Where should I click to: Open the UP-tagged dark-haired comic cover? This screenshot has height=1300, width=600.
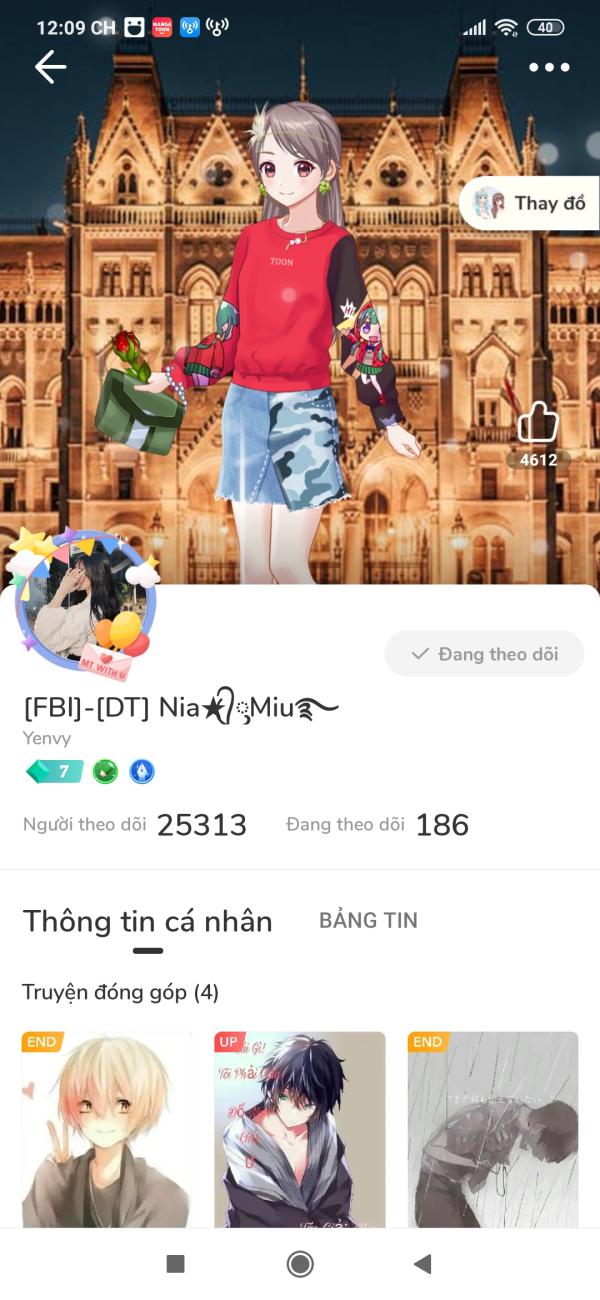pos(300,1130)
